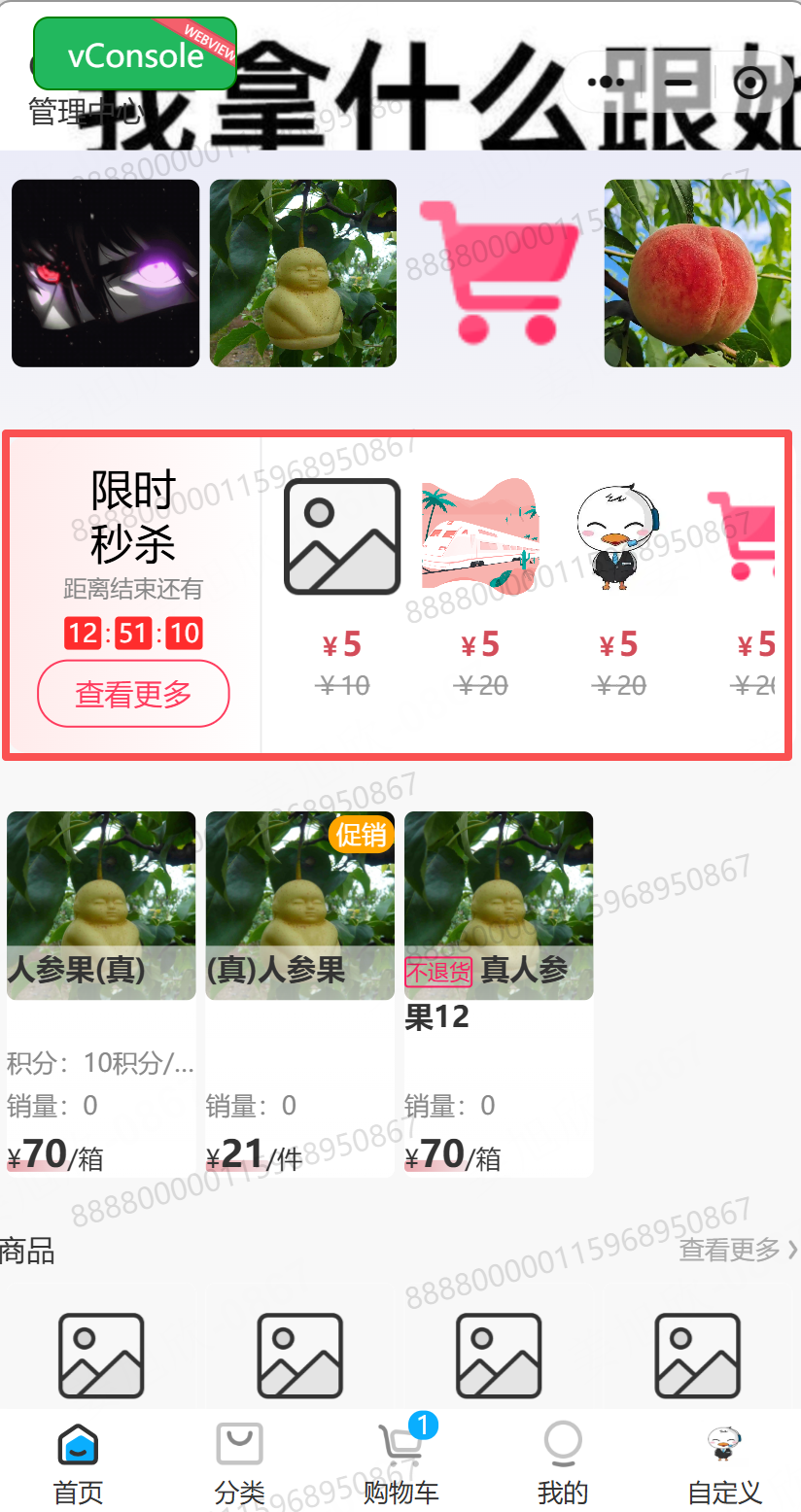Open the 不退货 product 真人参果12

(498, 991)
